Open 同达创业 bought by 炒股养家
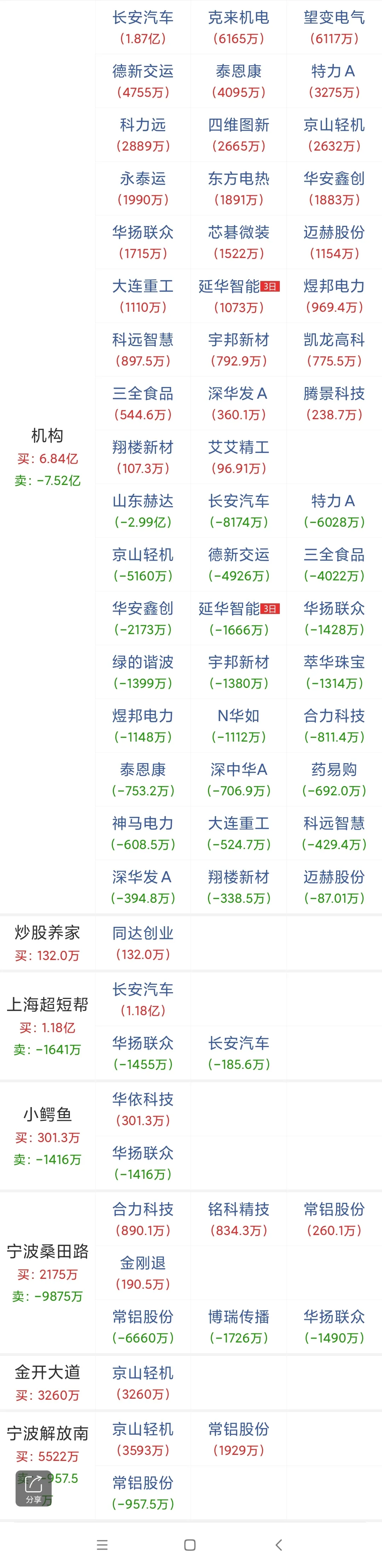This screenshot has width=382, height=1568. (x=143, y=943)
